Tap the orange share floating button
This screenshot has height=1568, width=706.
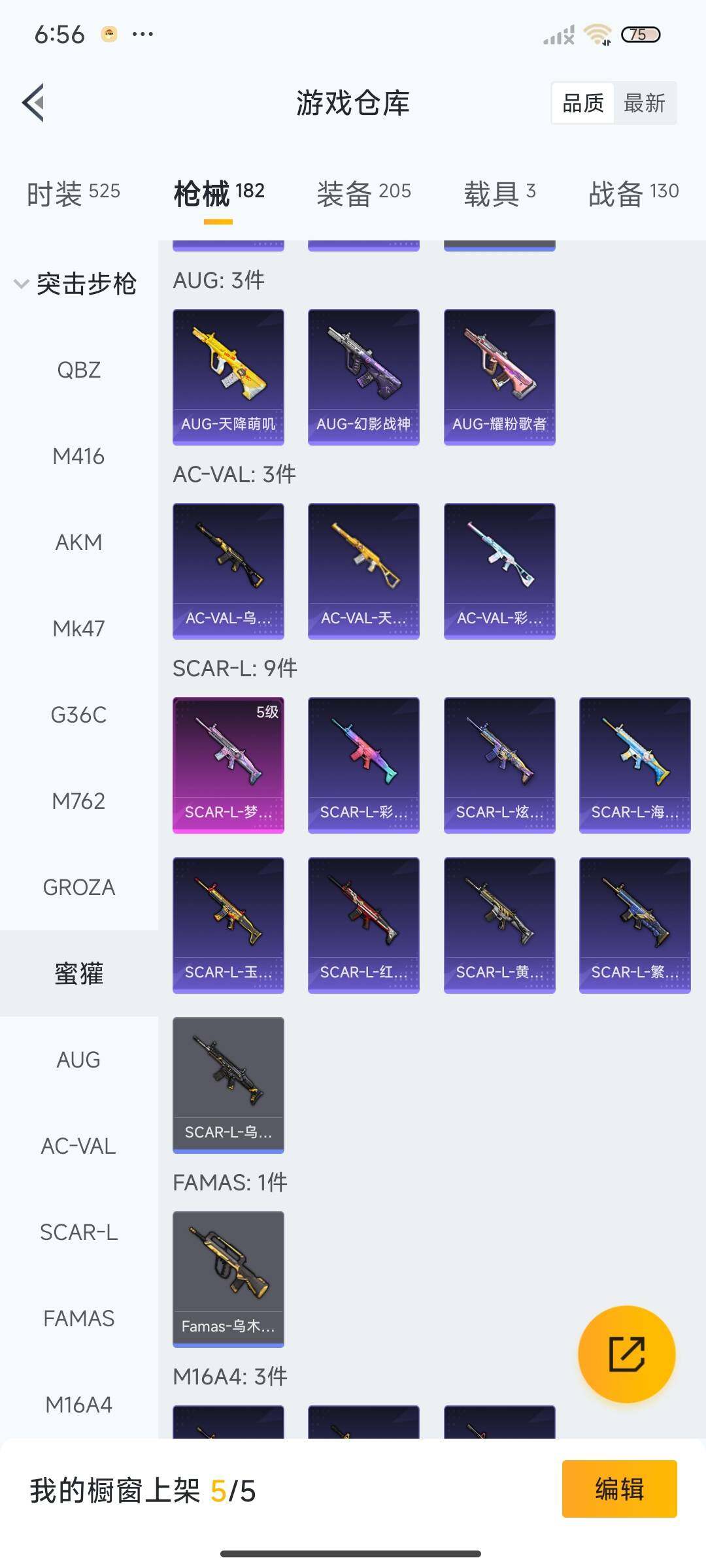[626, 1354]
